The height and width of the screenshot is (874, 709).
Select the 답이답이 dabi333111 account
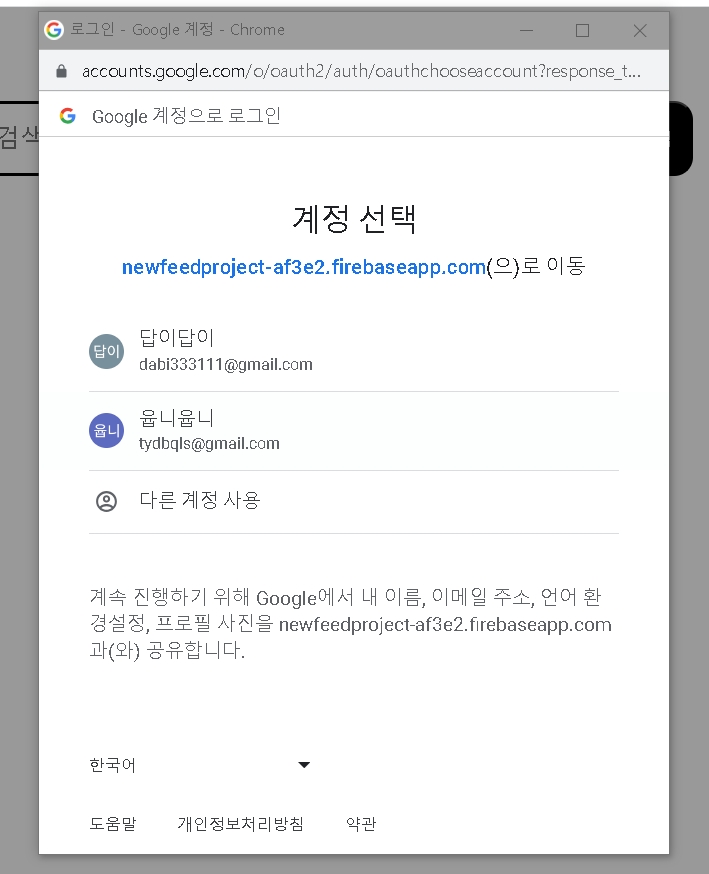[353, 352]
